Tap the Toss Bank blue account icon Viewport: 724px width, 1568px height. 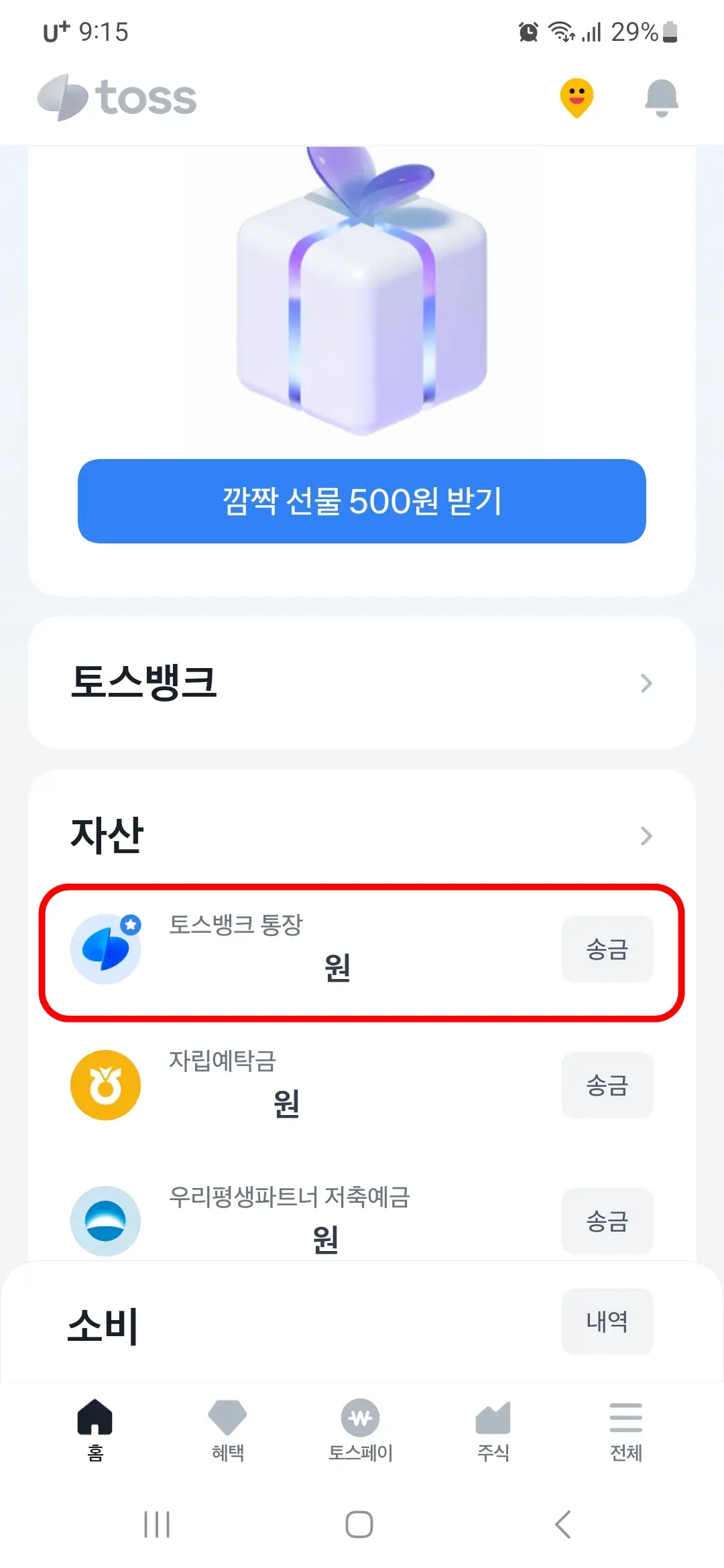tap(105, 949)
